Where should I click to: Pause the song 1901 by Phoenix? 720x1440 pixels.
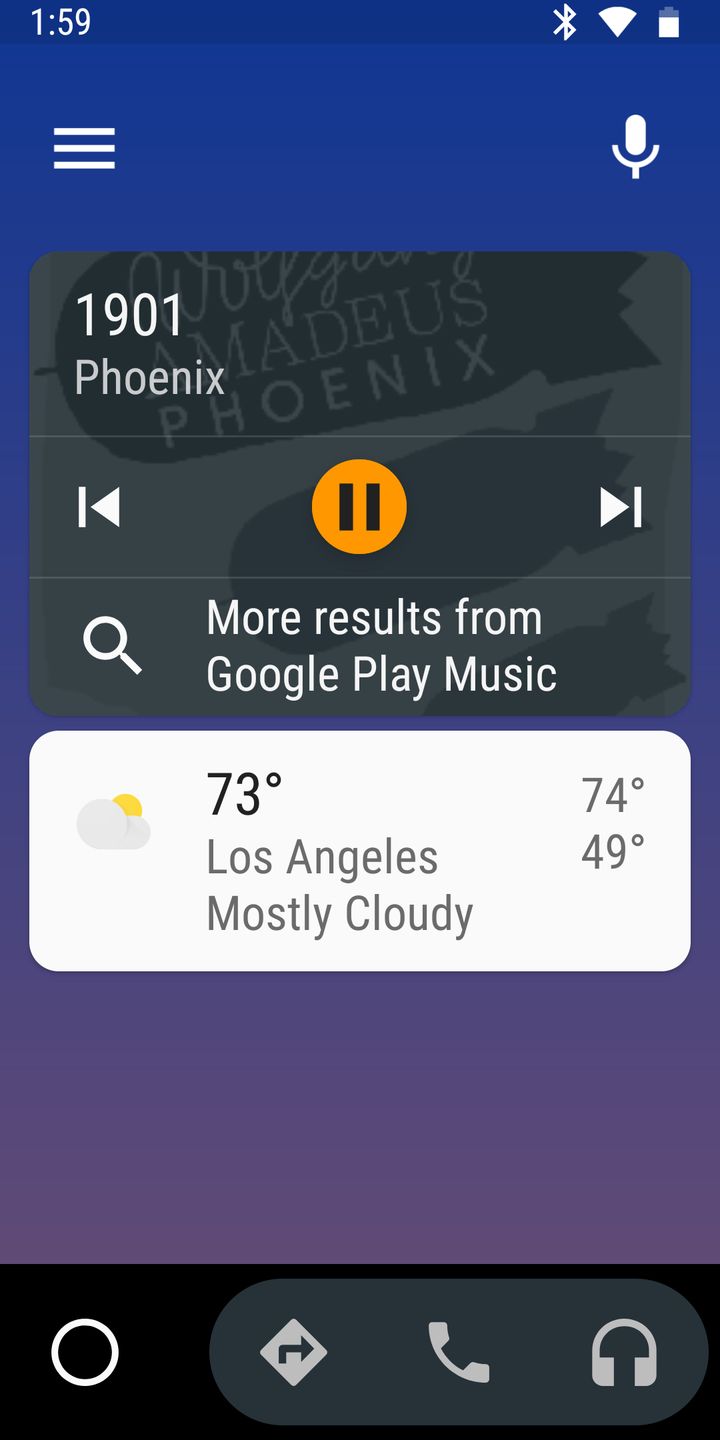[x=360, y=506]
